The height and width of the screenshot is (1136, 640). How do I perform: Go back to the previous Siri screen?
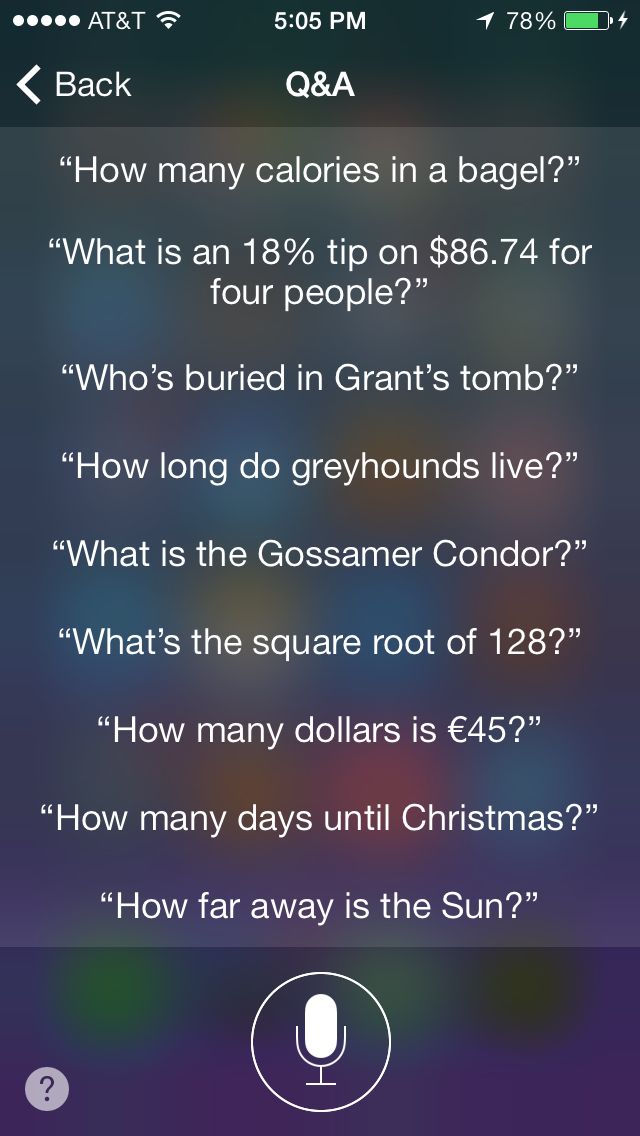coord(74,85)
